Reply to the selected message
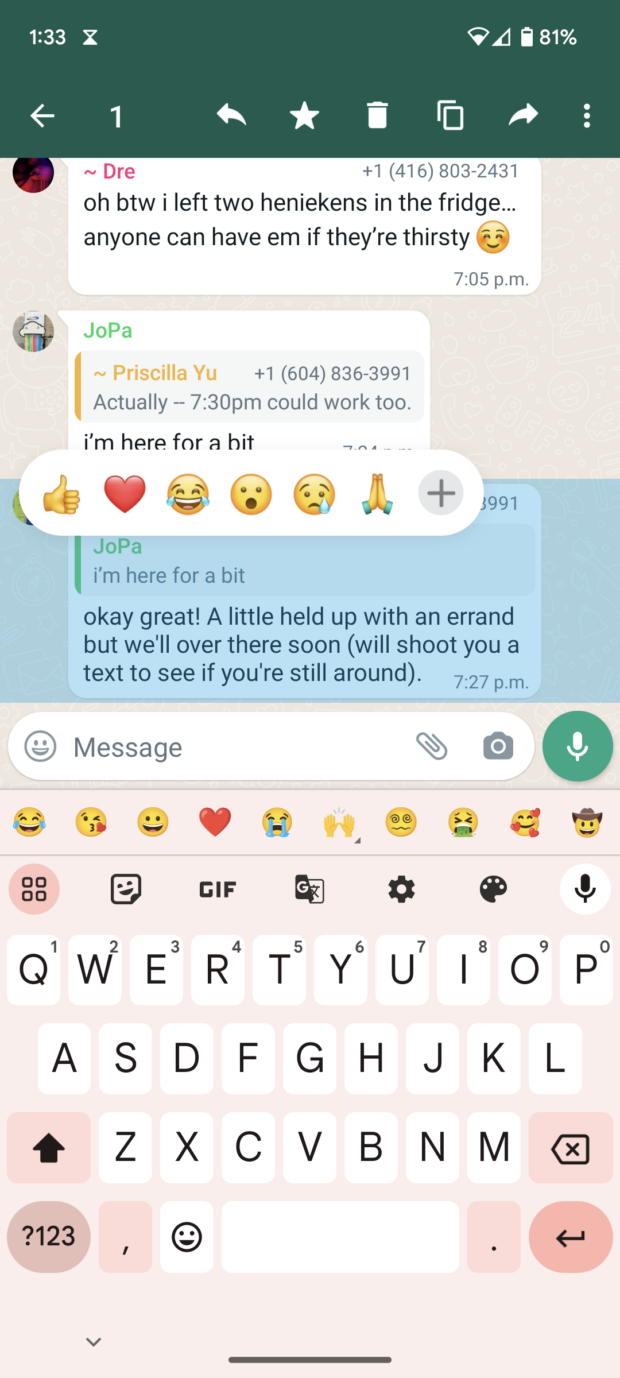The height and width of the screenshot is (1378, 620). tap(231, 117)
